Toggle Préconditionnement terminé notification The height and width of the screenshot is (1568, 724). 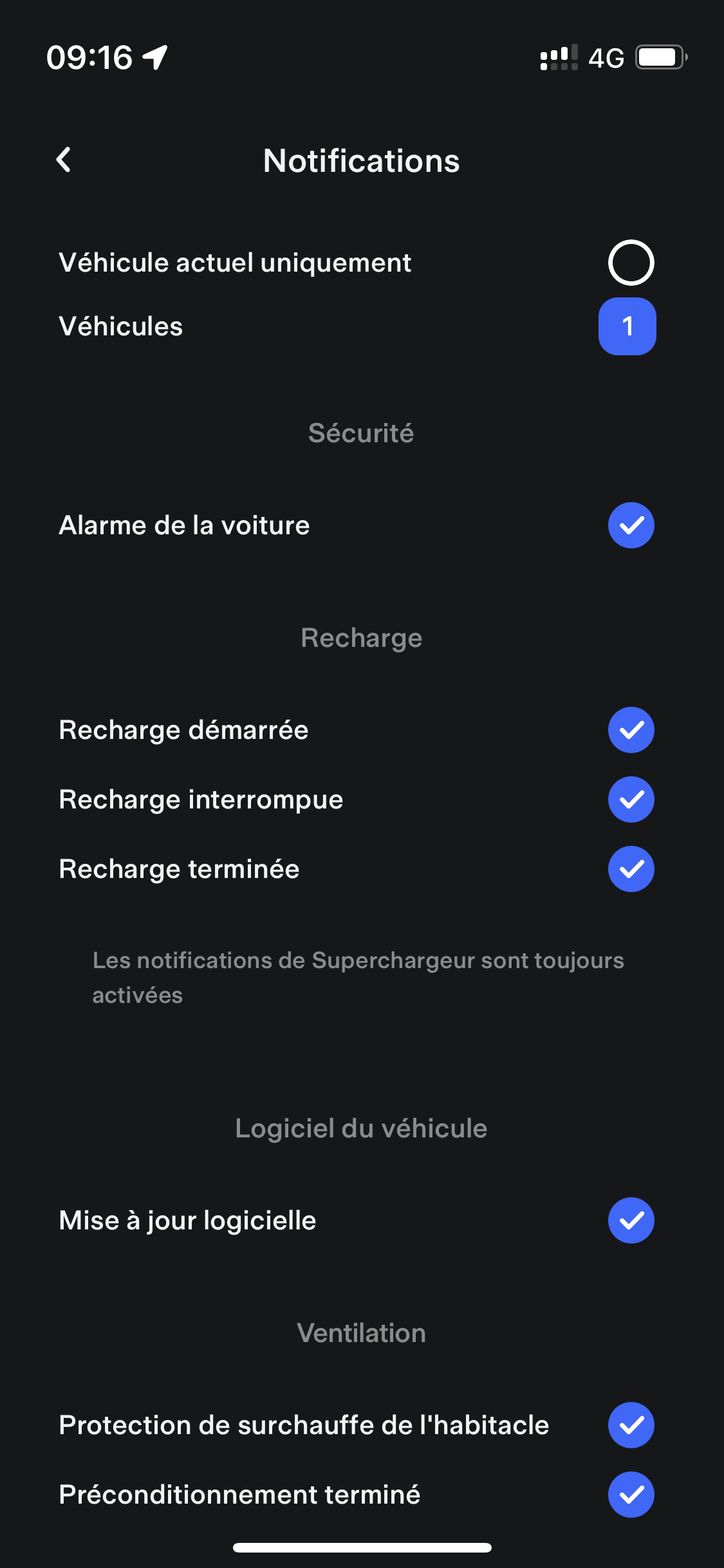pos(631,1495)
